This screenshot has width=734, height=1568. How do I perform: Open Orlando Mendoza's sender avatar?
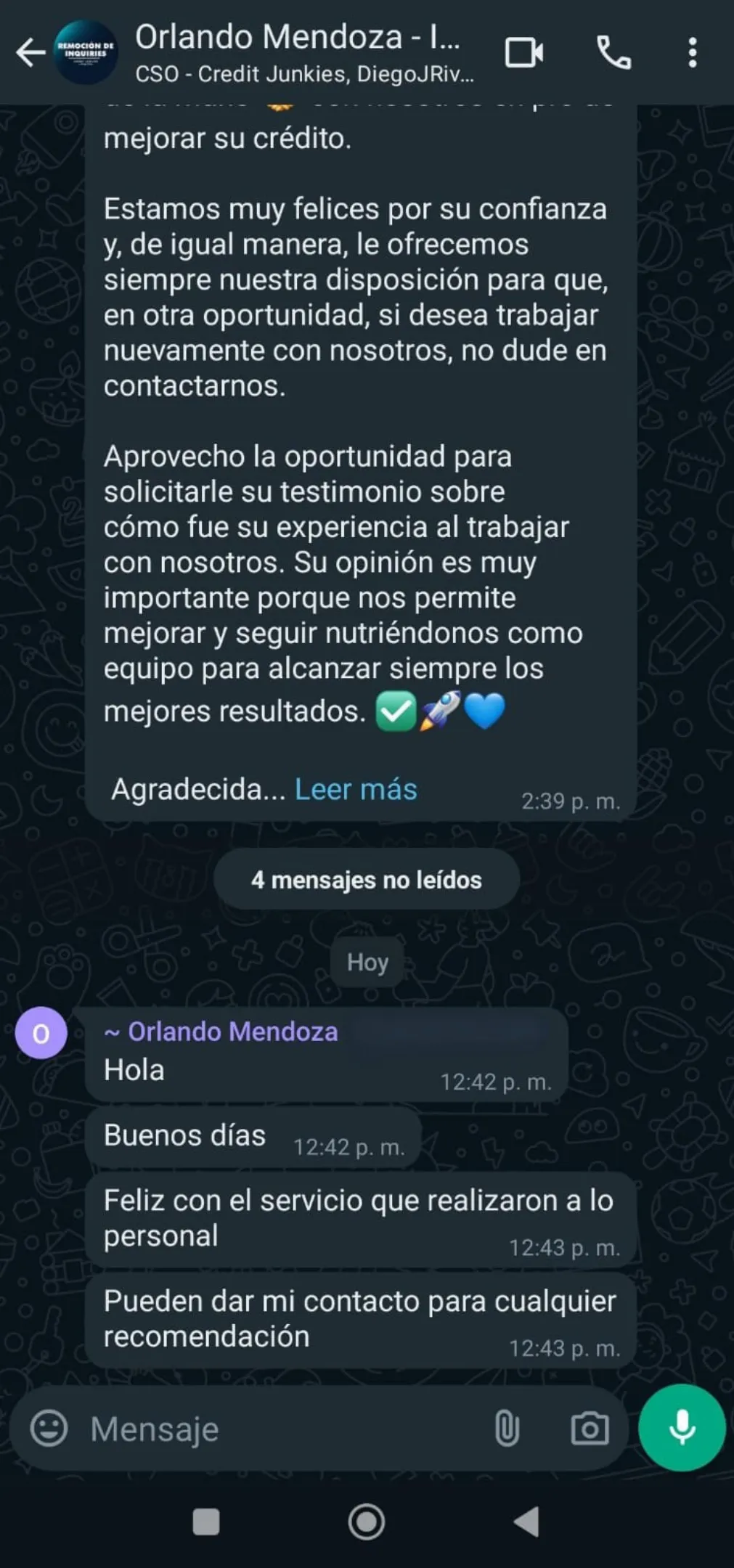pos(41,1033)
